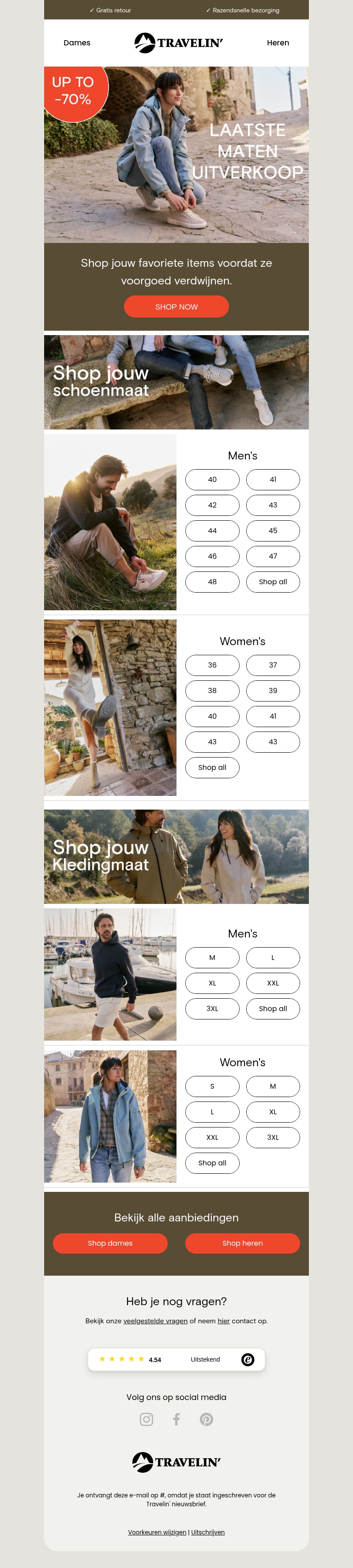Tap the Shop dames button
The width and height of the screenshot is (353, 1568).
[x=110, y=1243]
